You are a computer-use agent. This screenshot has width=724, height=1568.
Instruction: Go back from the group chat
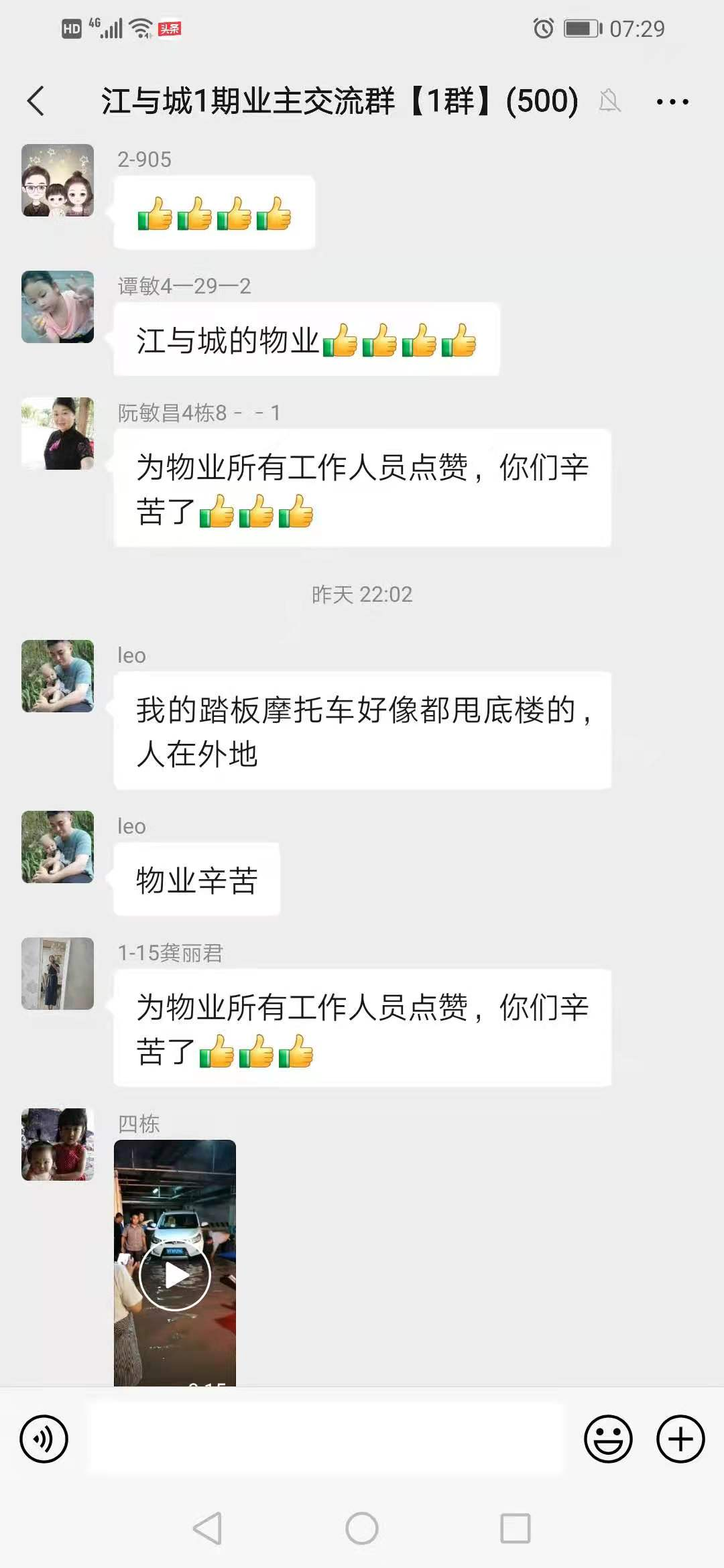click(x=36, y=101)
